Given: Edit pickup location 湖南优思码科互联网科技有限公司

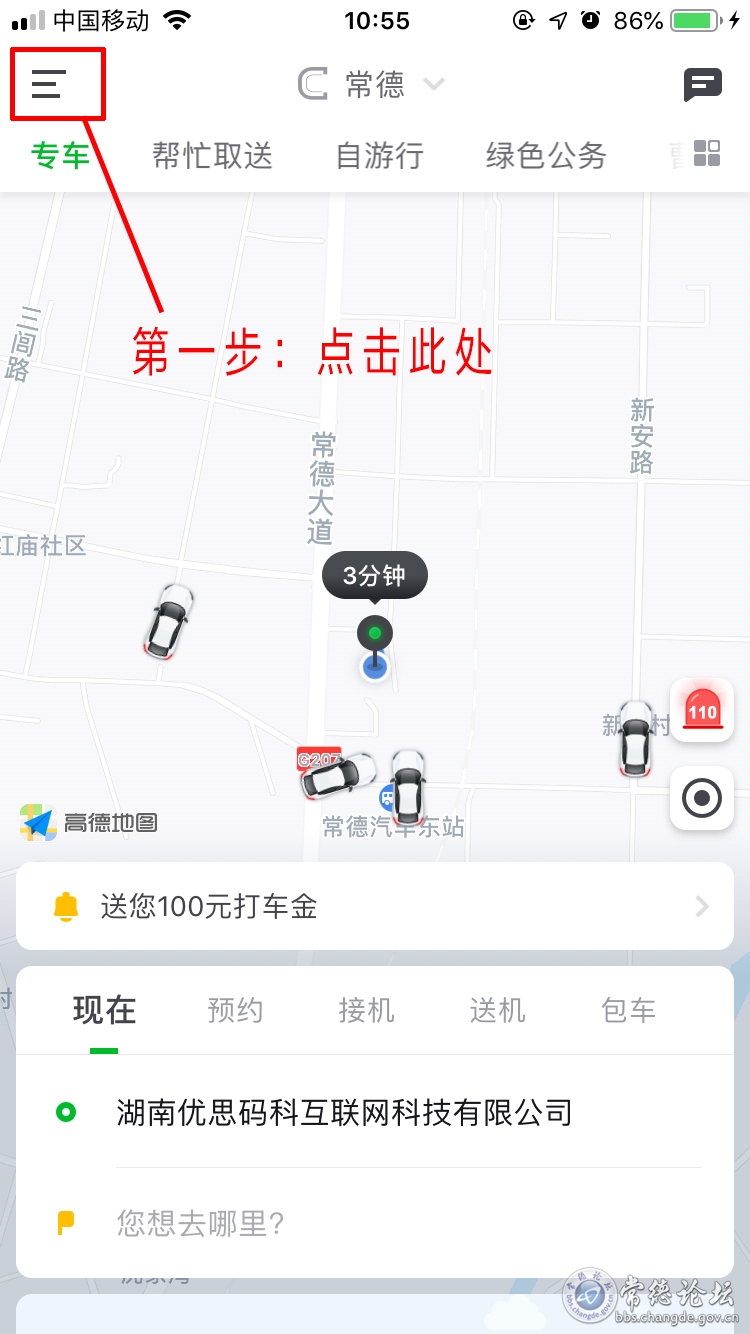Looking at the screenshot, I should tap(344, 1112).
